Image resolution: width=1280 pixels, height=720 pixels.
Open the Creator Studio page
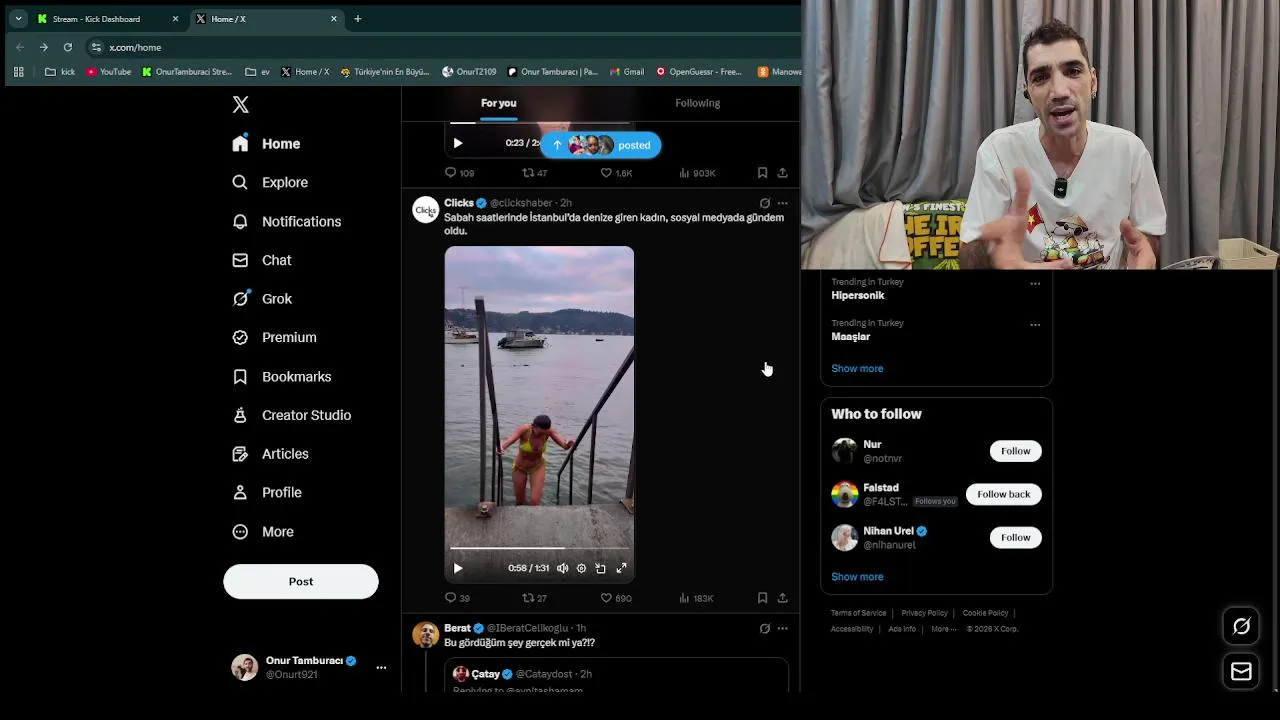pyautogui.click(x=305, y=415)
